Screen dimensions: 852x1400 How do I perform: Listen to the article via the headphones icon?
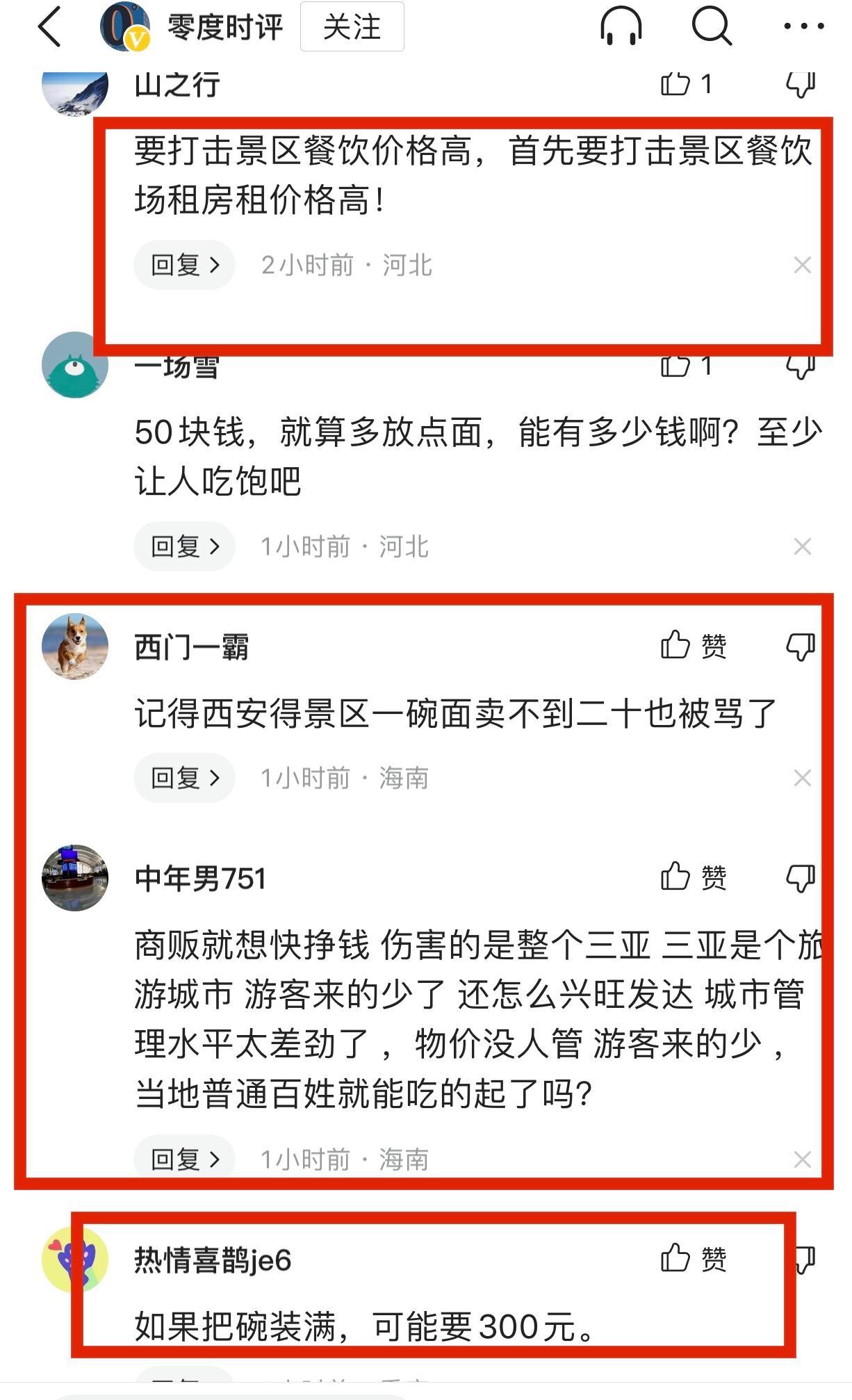621,27
